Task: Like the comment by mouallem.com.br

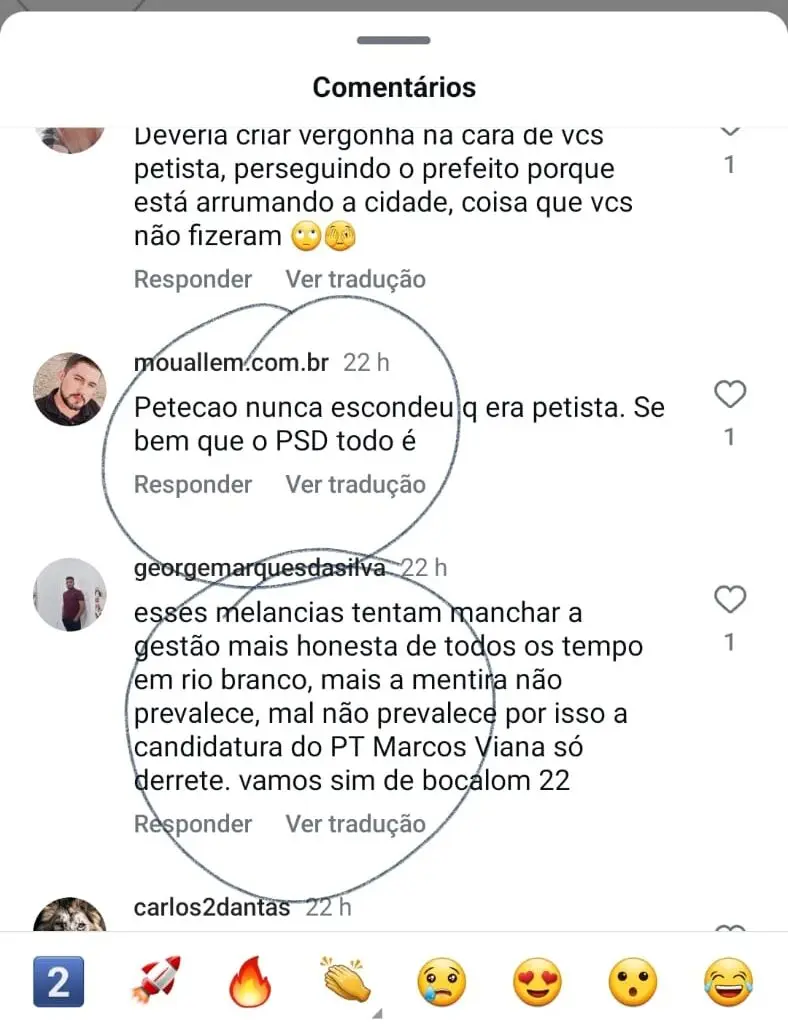Action: (731, 395)
